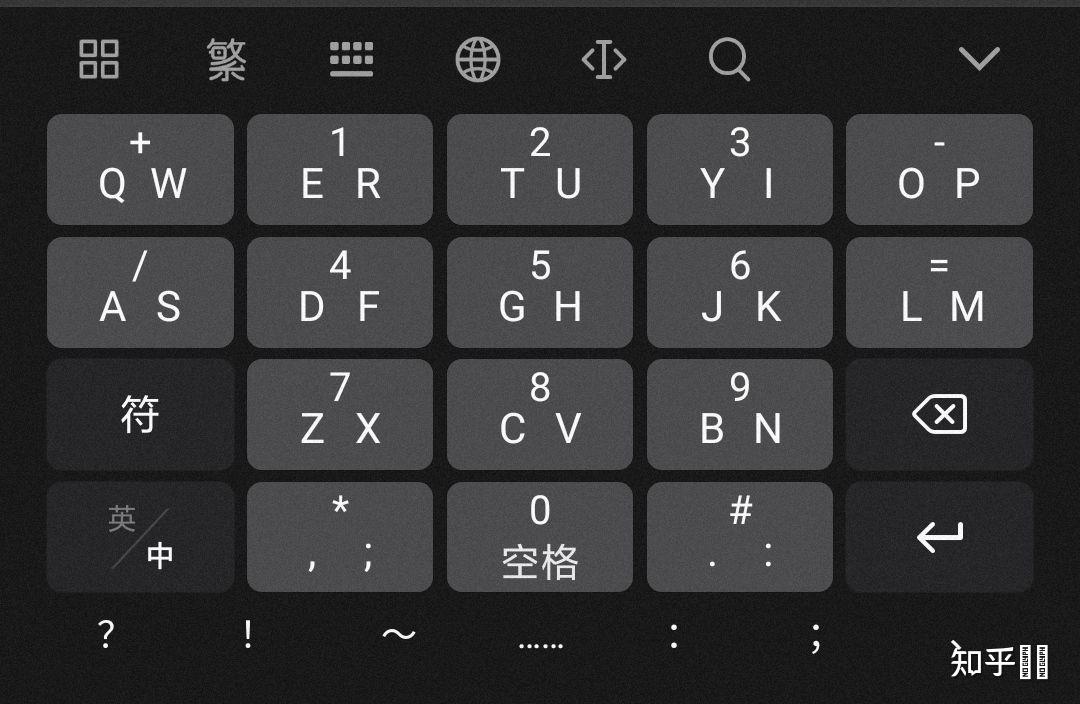Tap the E R key
The height and width of the screenshot is (704, 1080).
click(x=340, y=169)
